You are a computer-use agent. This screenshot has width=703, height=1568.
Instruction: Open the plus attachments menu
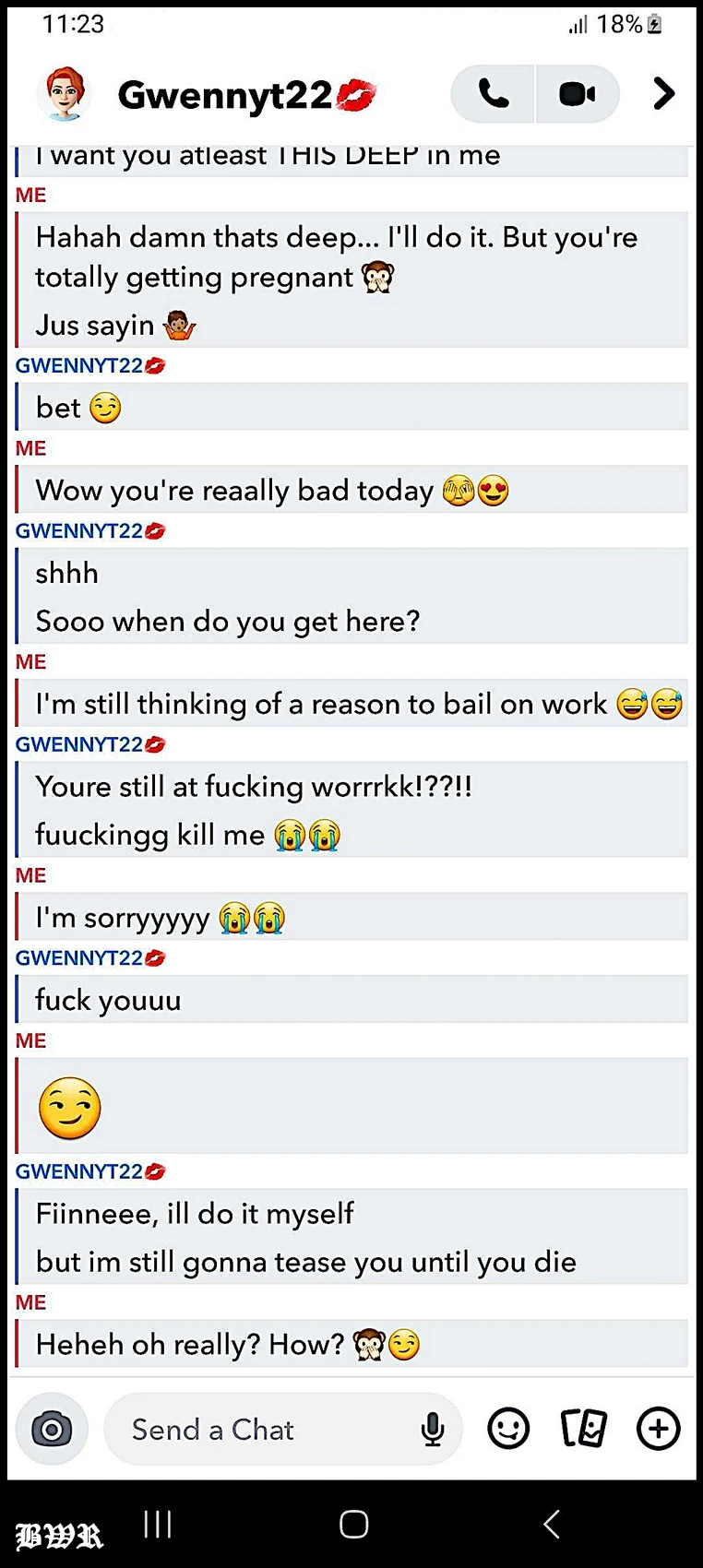coord(658,1430)
